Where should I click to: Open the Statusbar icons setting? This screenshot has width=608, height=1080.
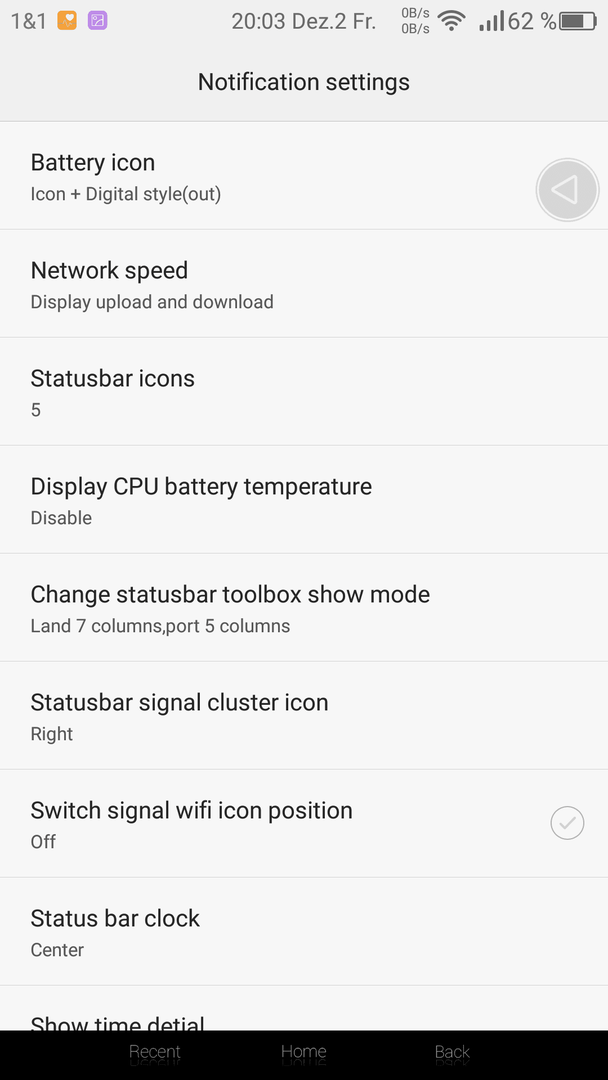[x=304, y=392]
